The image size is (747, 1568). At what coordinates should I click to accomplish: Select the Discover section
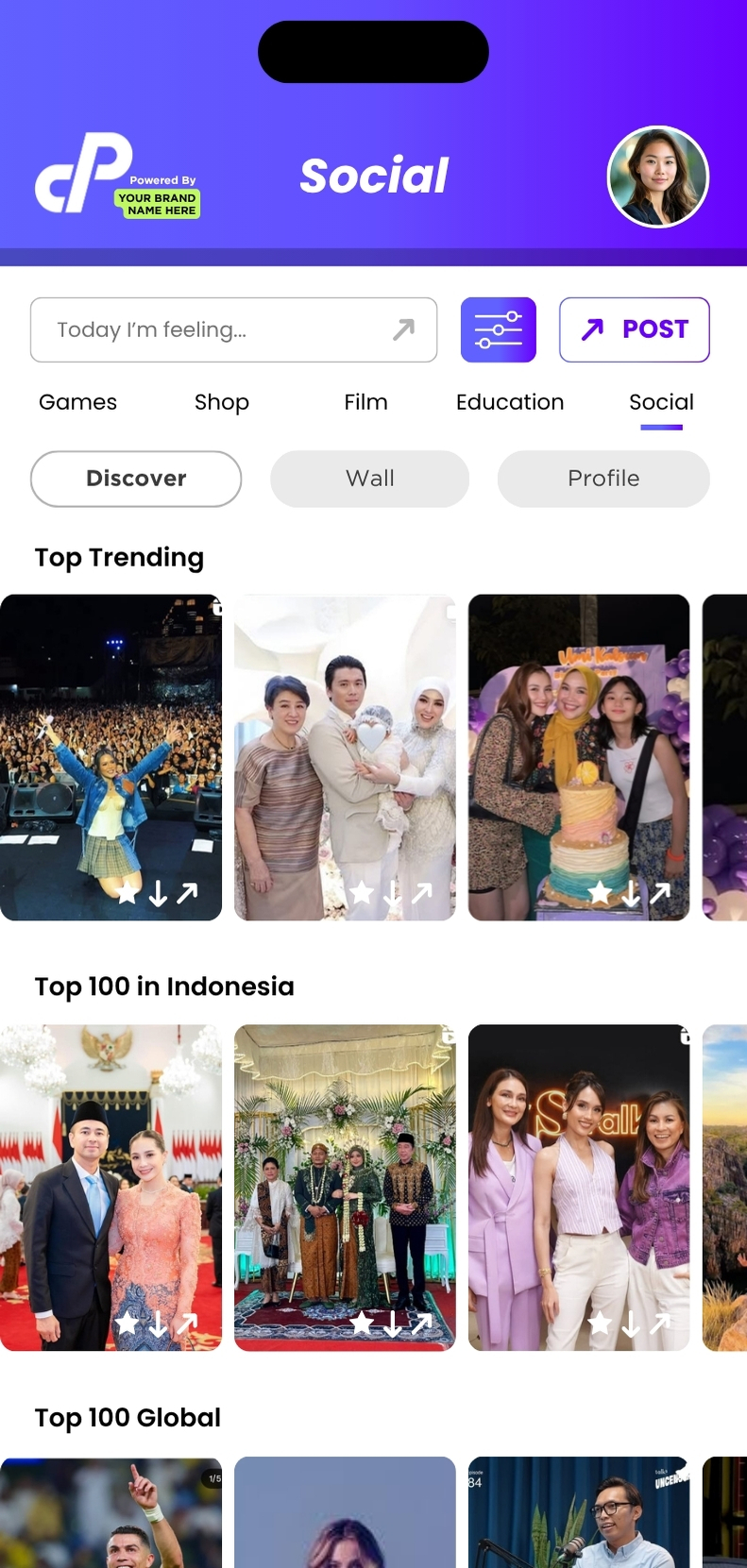tap(136, 479)
